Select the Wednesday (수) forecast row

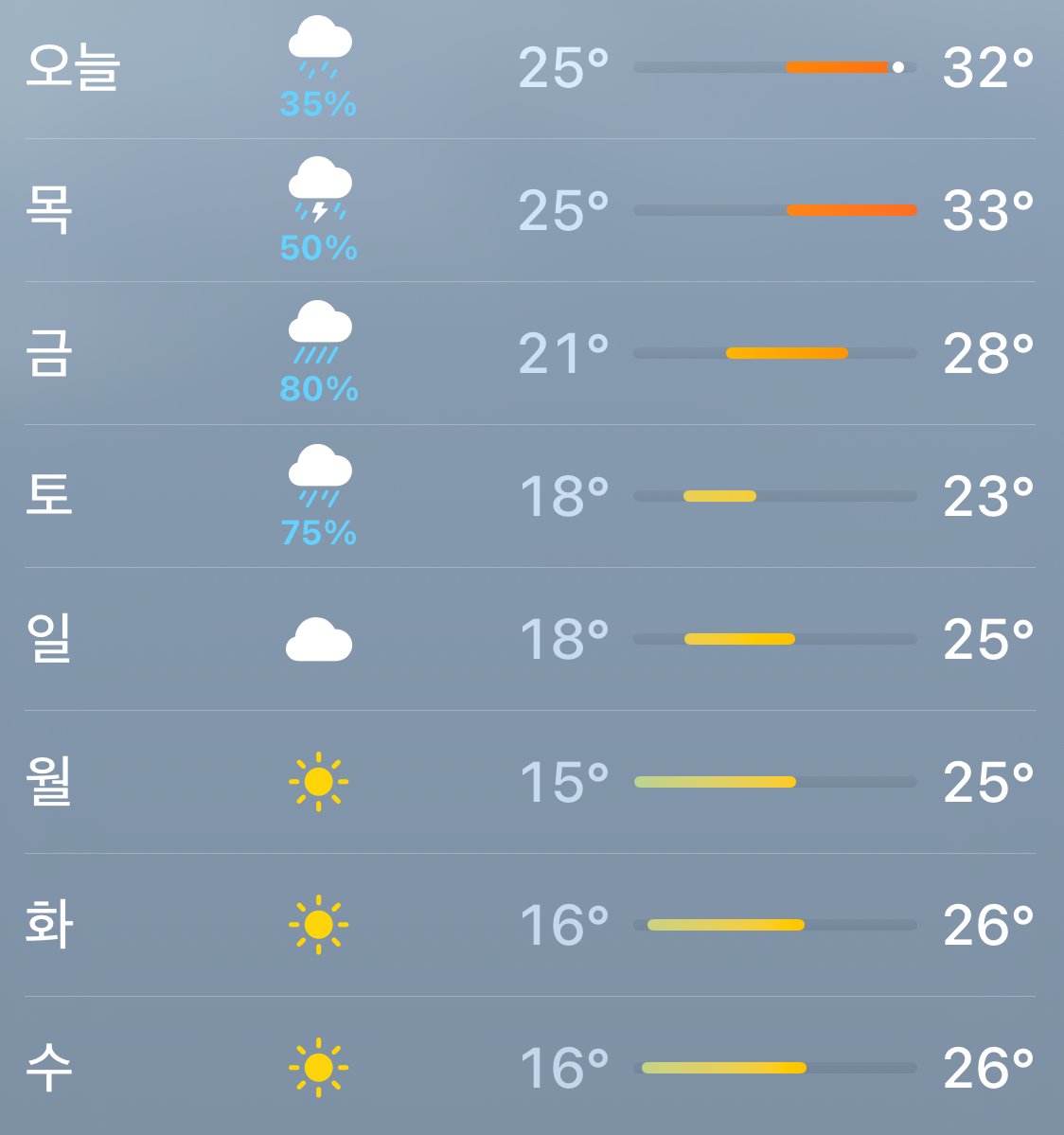point(530,1068)
